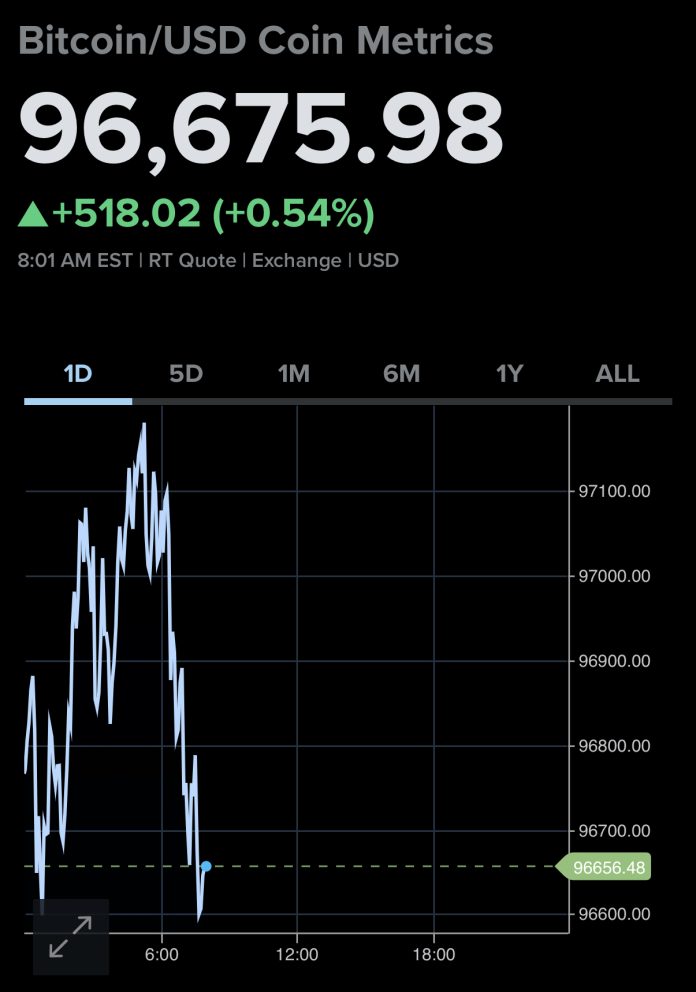Show the 1M price chart

pyautogui.click(x=294, y=374)
